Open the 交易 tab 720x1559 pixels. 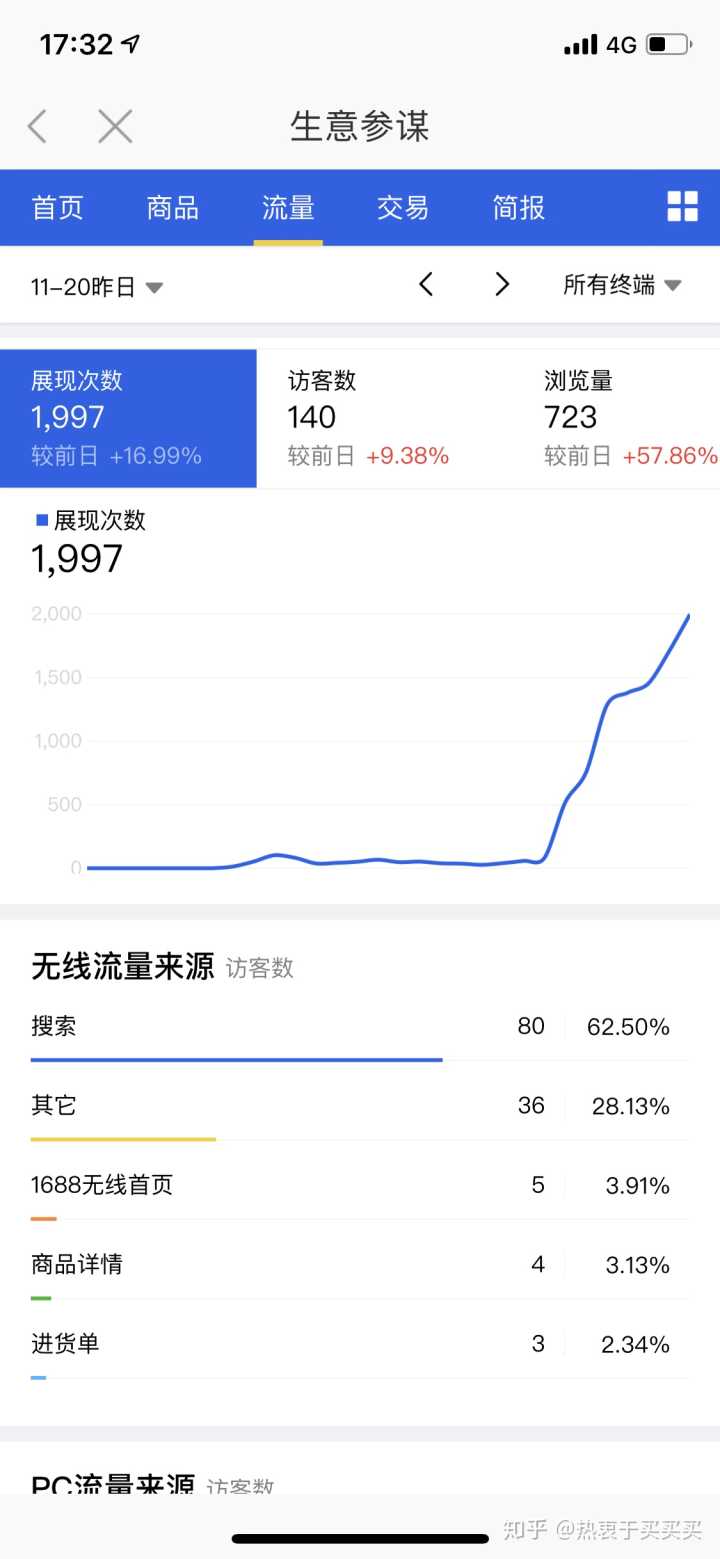click(x=403, y=208)
